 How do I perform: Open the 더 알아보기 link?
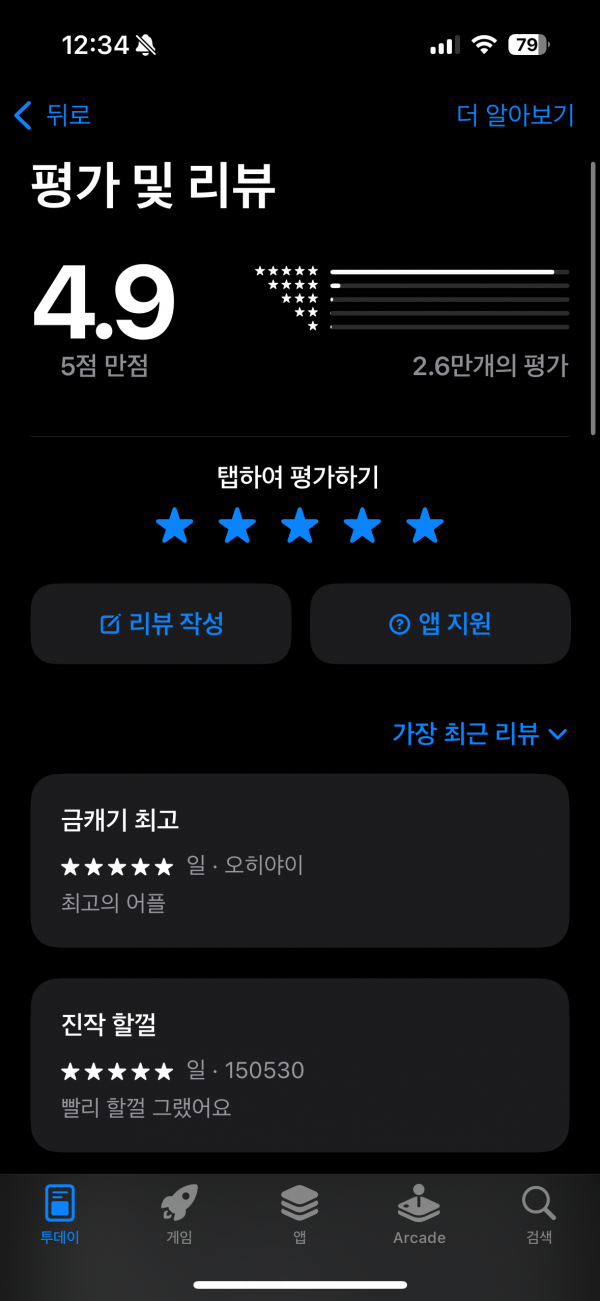pyautogui.click(x=515, y=115)
